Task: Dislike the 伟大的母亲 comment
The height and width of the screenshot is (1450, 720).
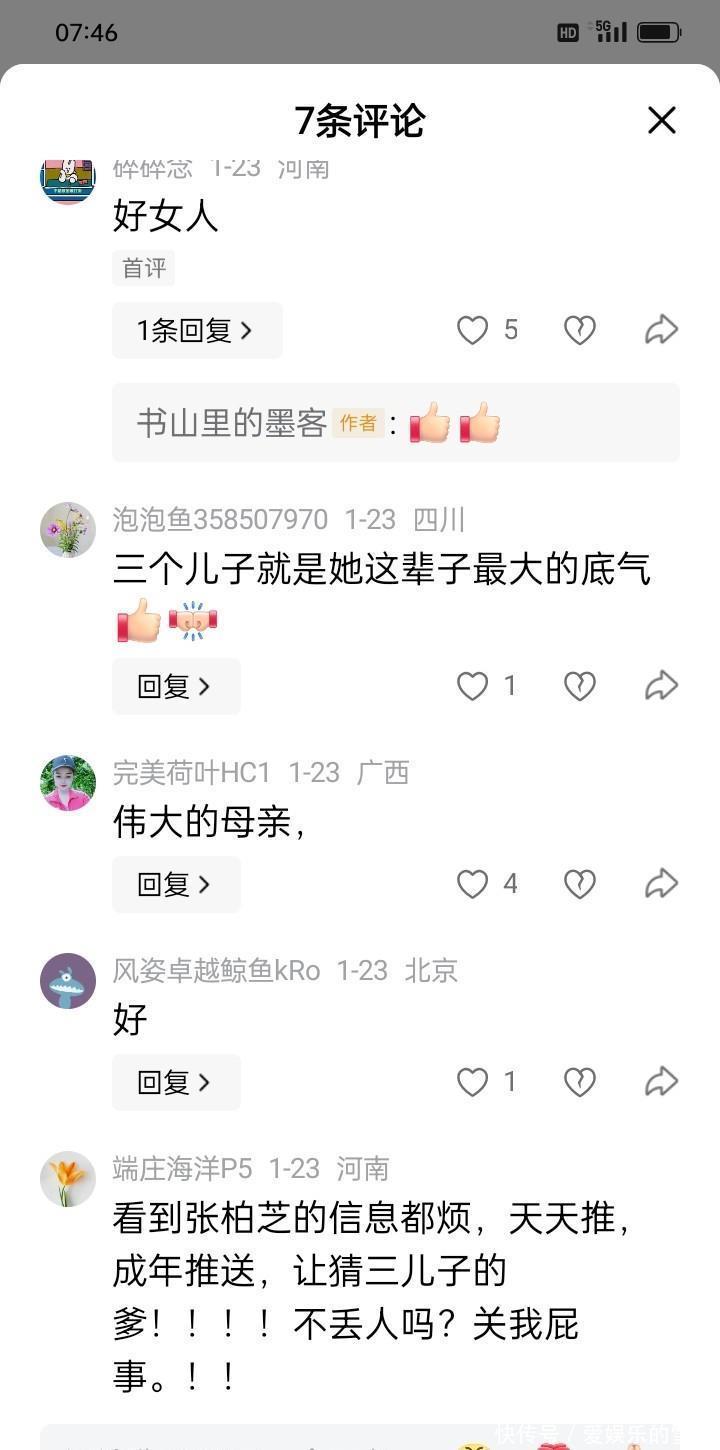Action: click(x=580, y=884)
